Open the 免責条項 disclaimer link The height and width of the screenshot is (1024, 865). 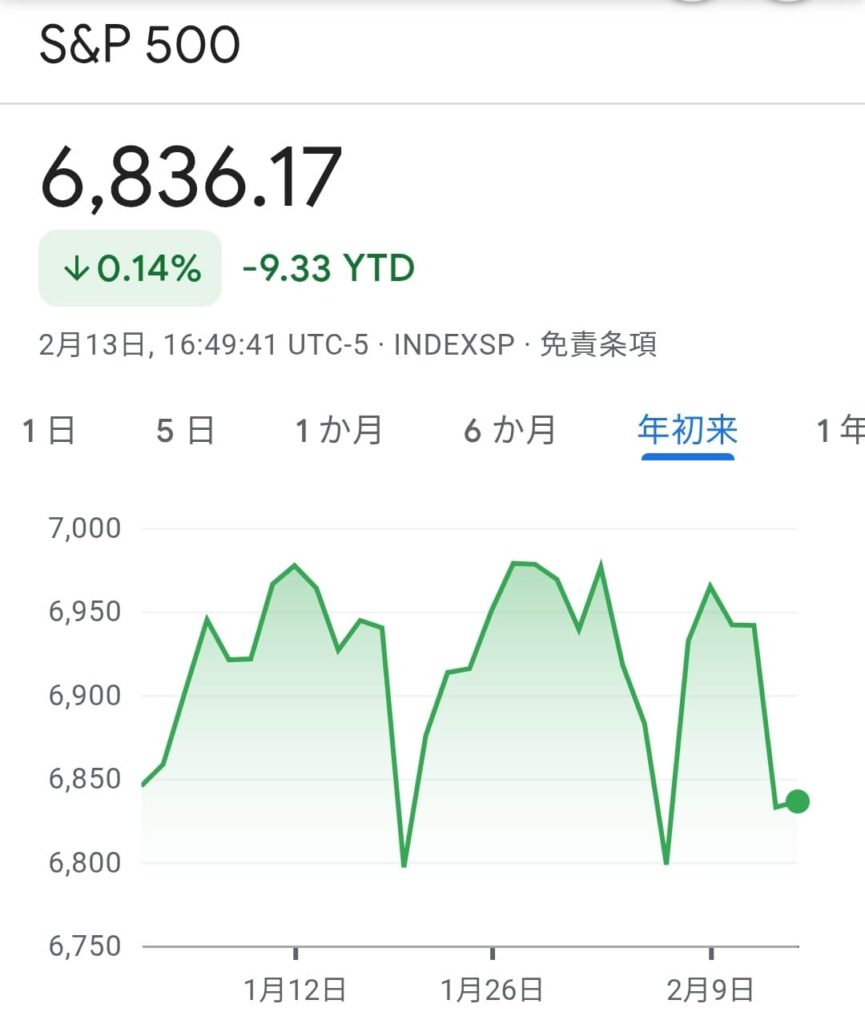(598, 345)
